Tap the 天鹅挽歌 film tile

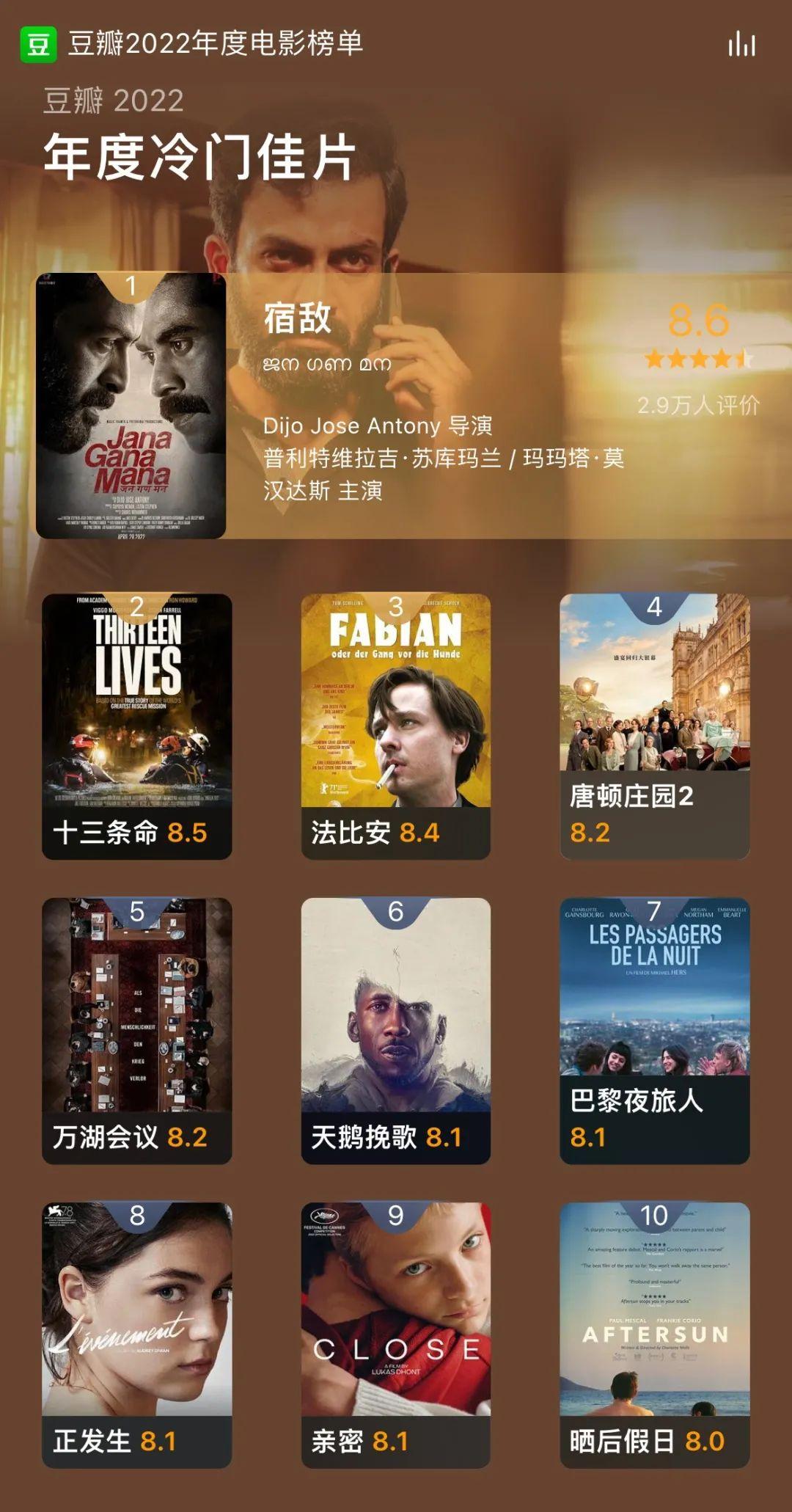[x=396, y=1030]
